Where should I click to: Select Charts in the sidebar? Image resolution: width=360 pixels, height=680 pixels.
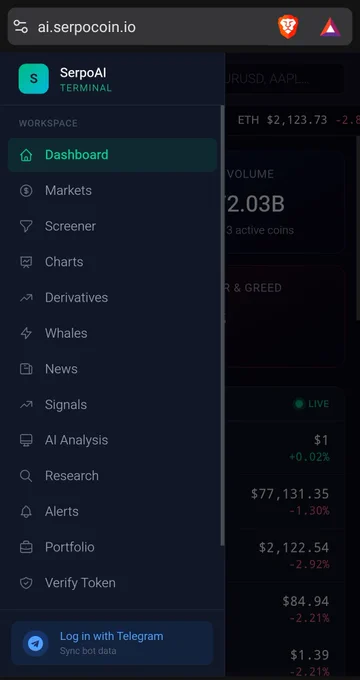[112, 262]
